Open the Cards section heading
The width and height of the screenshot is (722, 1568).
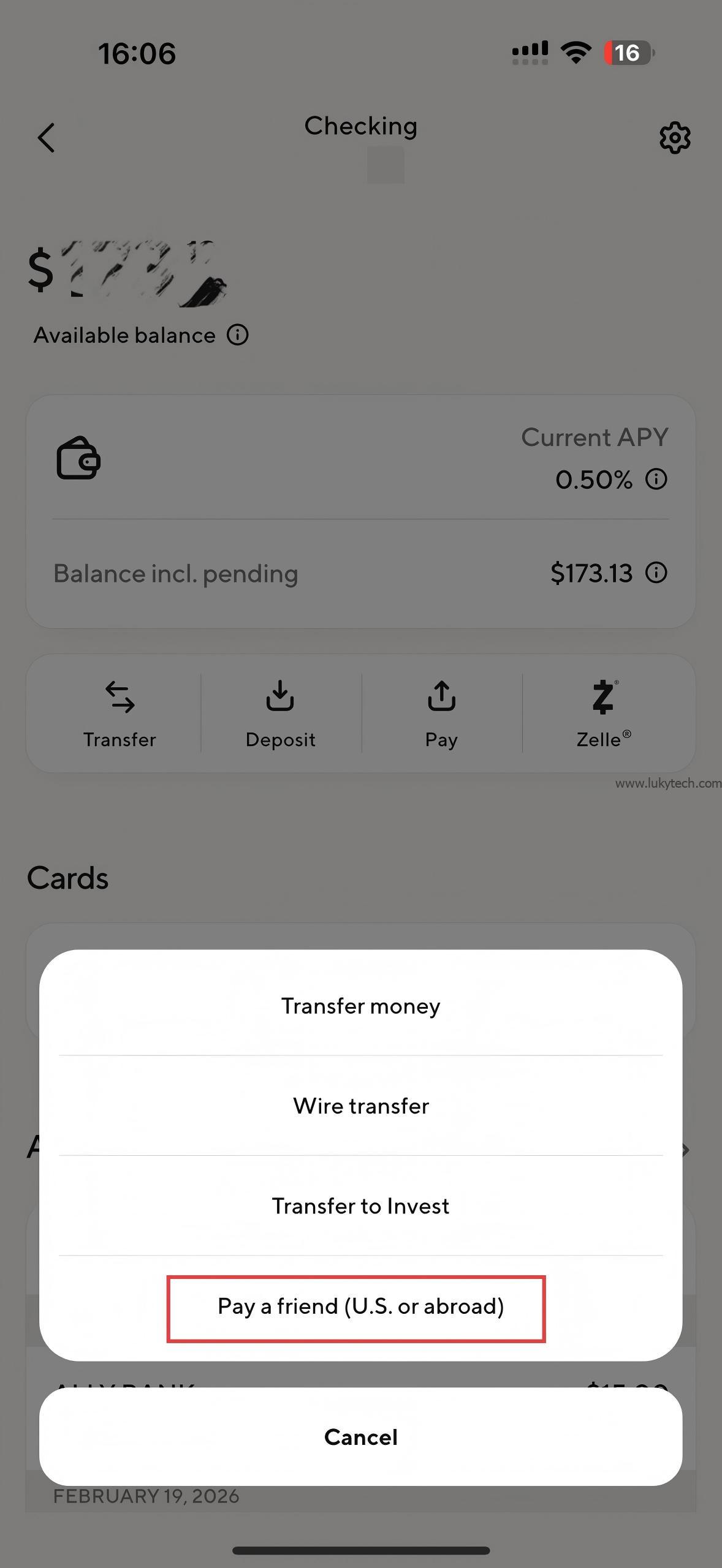[67, 877]
